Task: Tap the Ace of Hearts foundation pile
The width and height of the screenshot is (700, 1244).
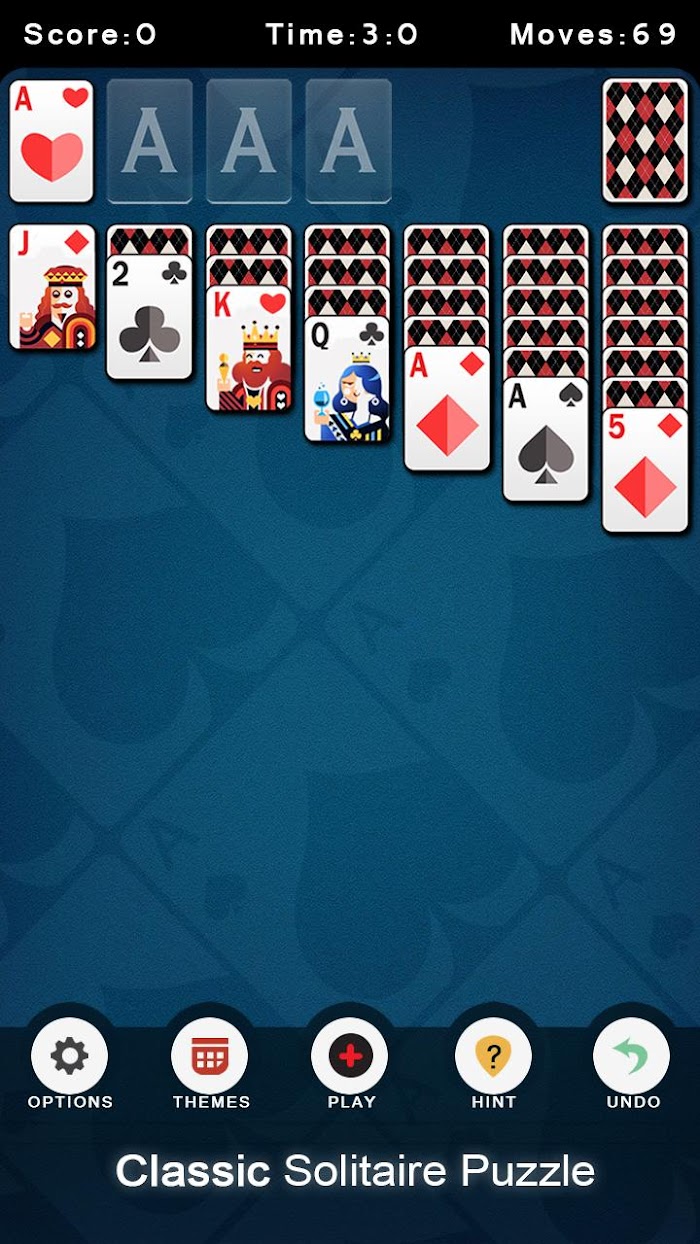Action: coord(52,141)
